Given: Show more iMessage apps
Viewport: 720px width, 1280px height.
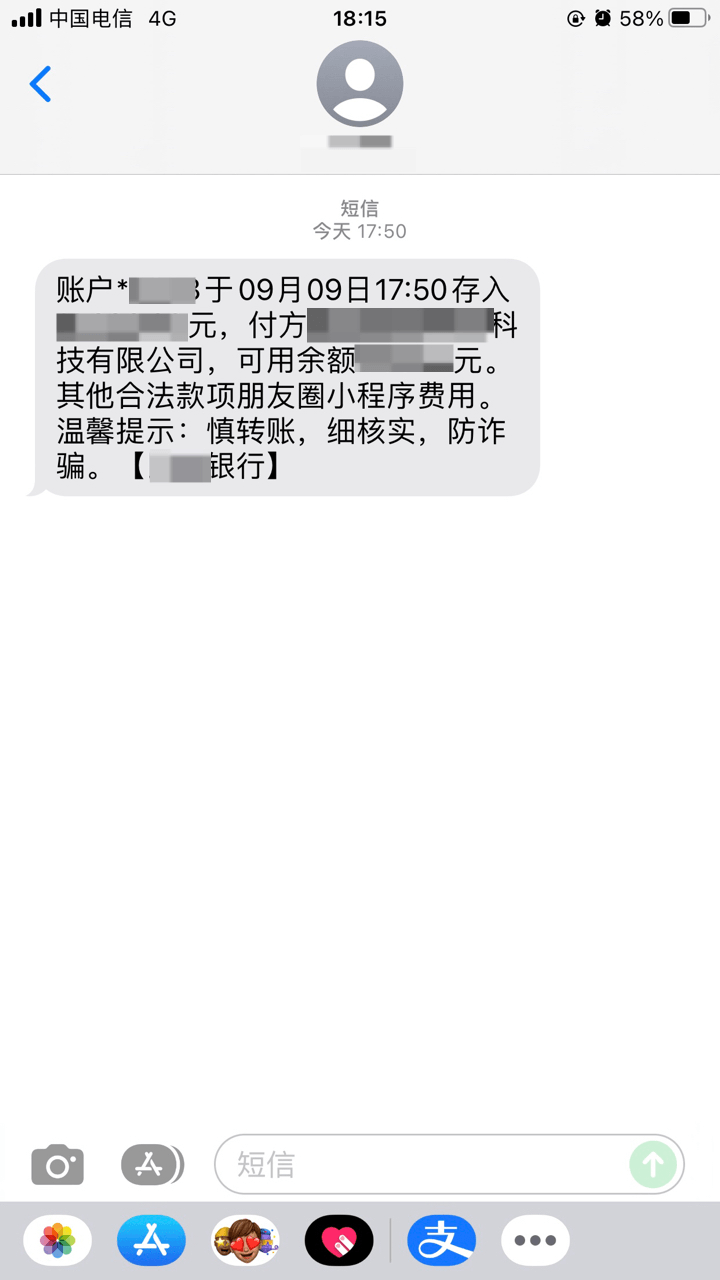Looking at the screenshot, I should coord(535,1241).
